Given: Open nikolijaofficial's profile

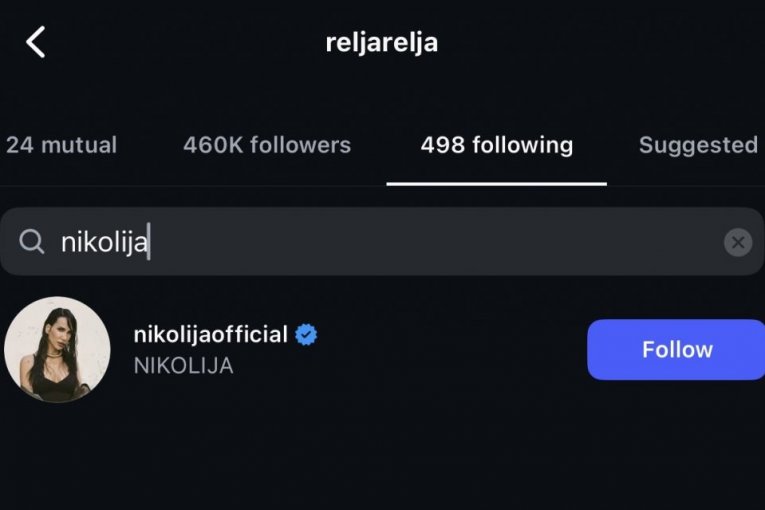Looking at the screenshot, I should (210, 335).
